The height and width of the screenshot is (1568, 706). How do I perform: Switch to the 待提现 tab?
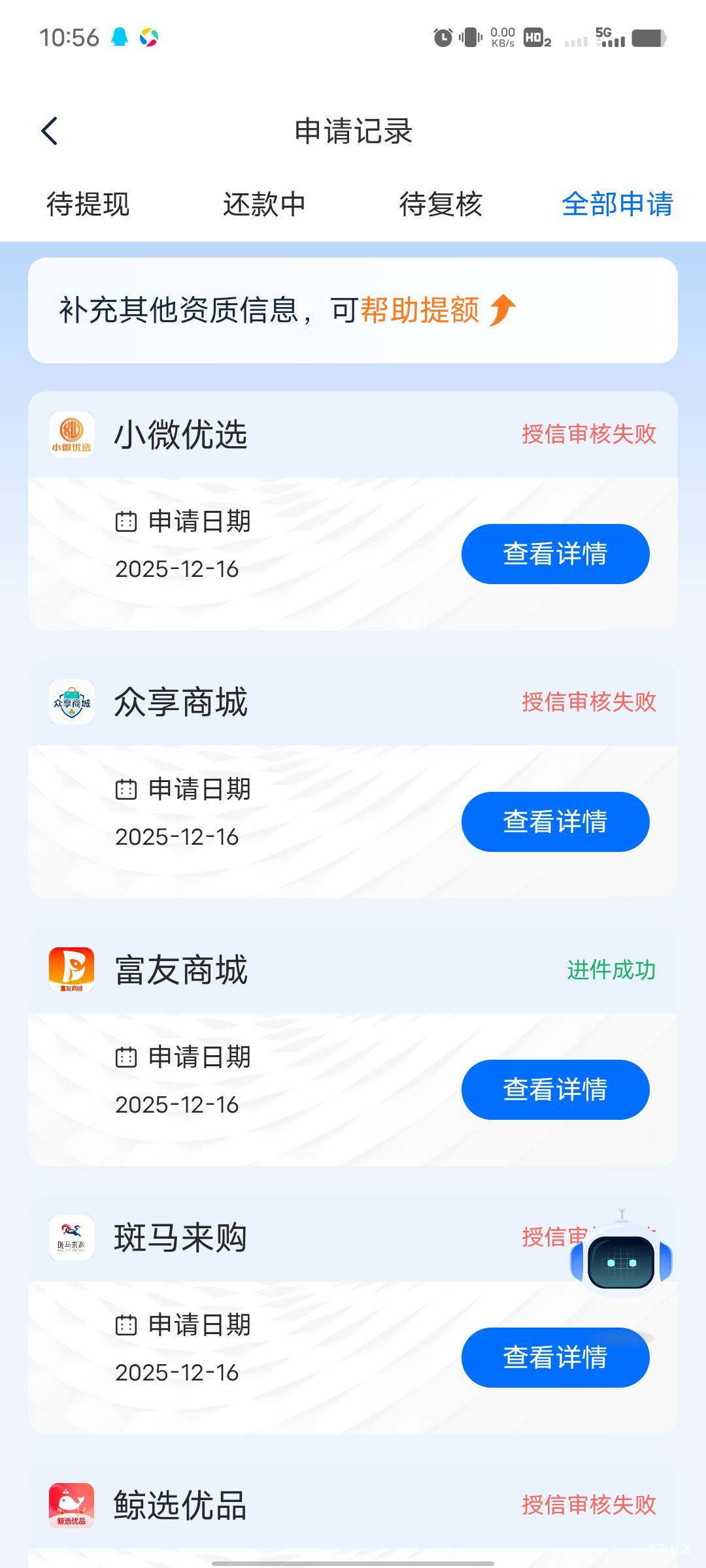[88, 204]
